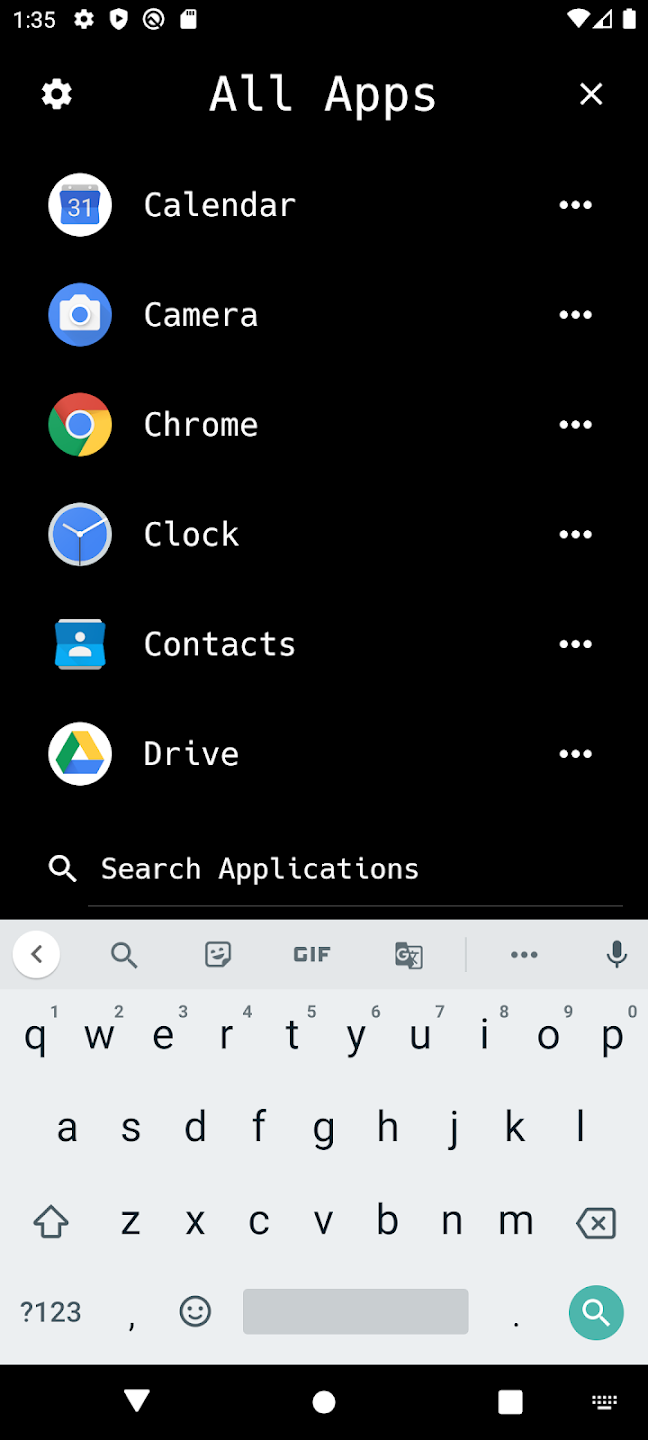Viewport: 648px width, 1440px height.
Task: Open more options for Calendar
Action: pyautogui.click(x=575, y=205)
